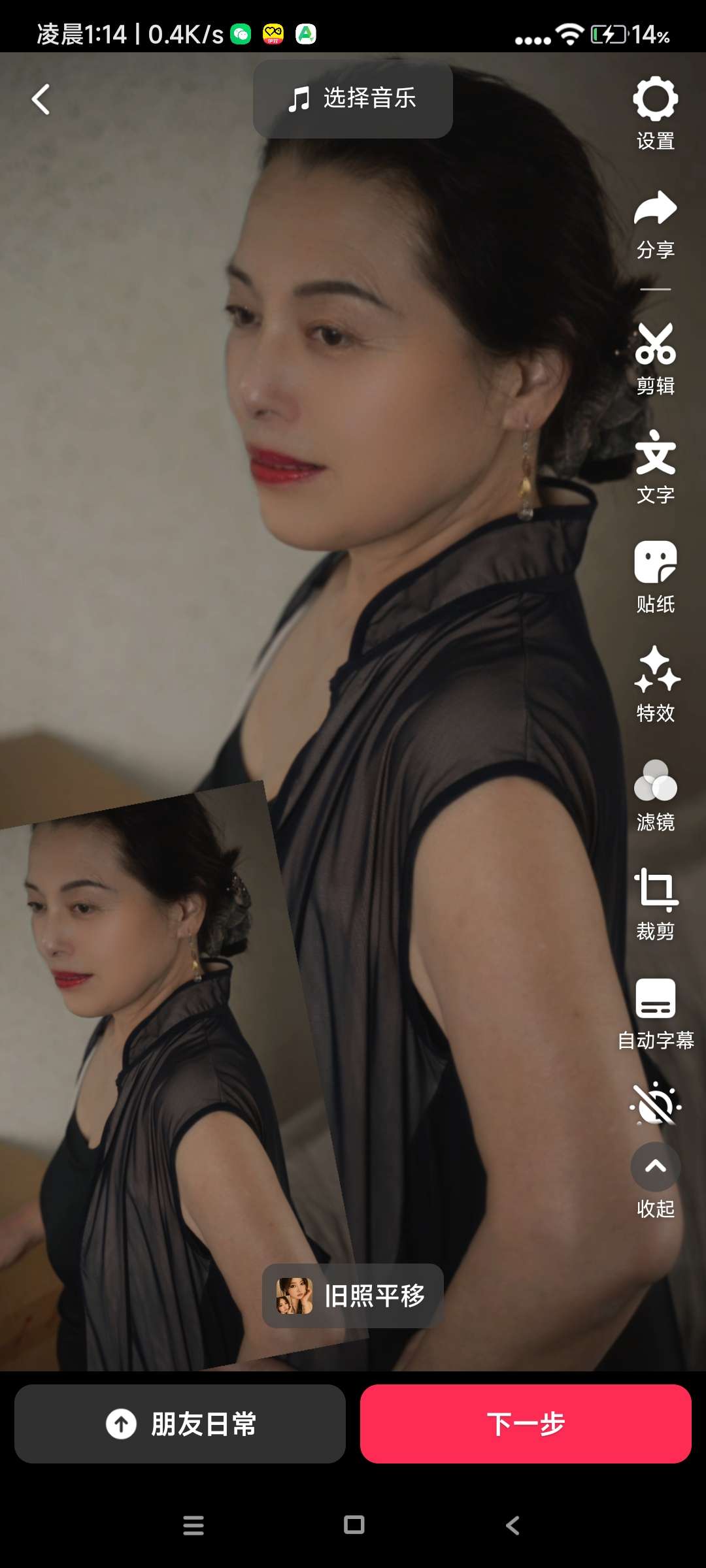Post to 朋友日常
The width and height of the screenshot is (706, 1568).
tap(180, 1424)
